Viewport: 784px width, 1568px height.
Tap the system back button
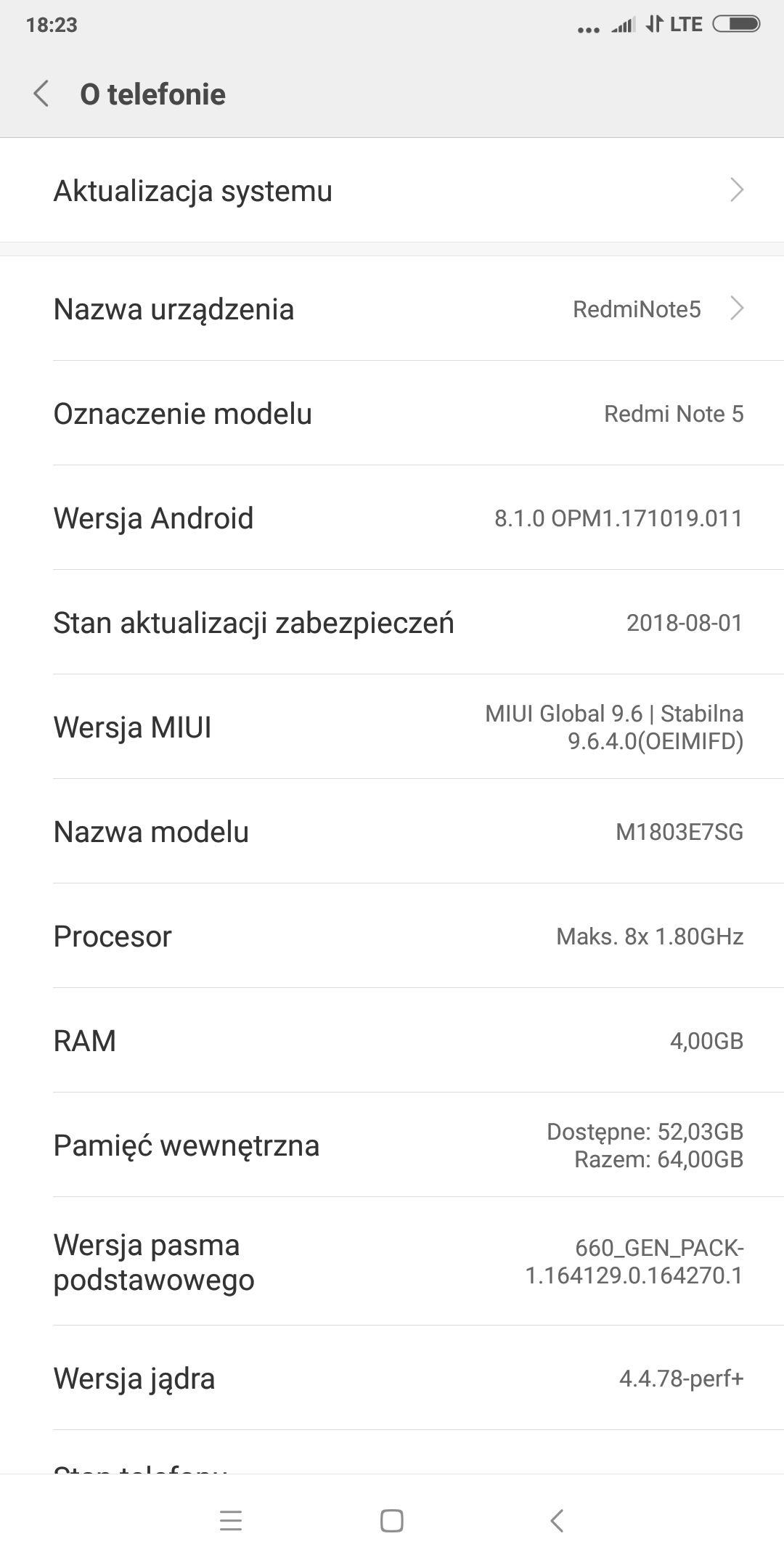coord(557,1521)
